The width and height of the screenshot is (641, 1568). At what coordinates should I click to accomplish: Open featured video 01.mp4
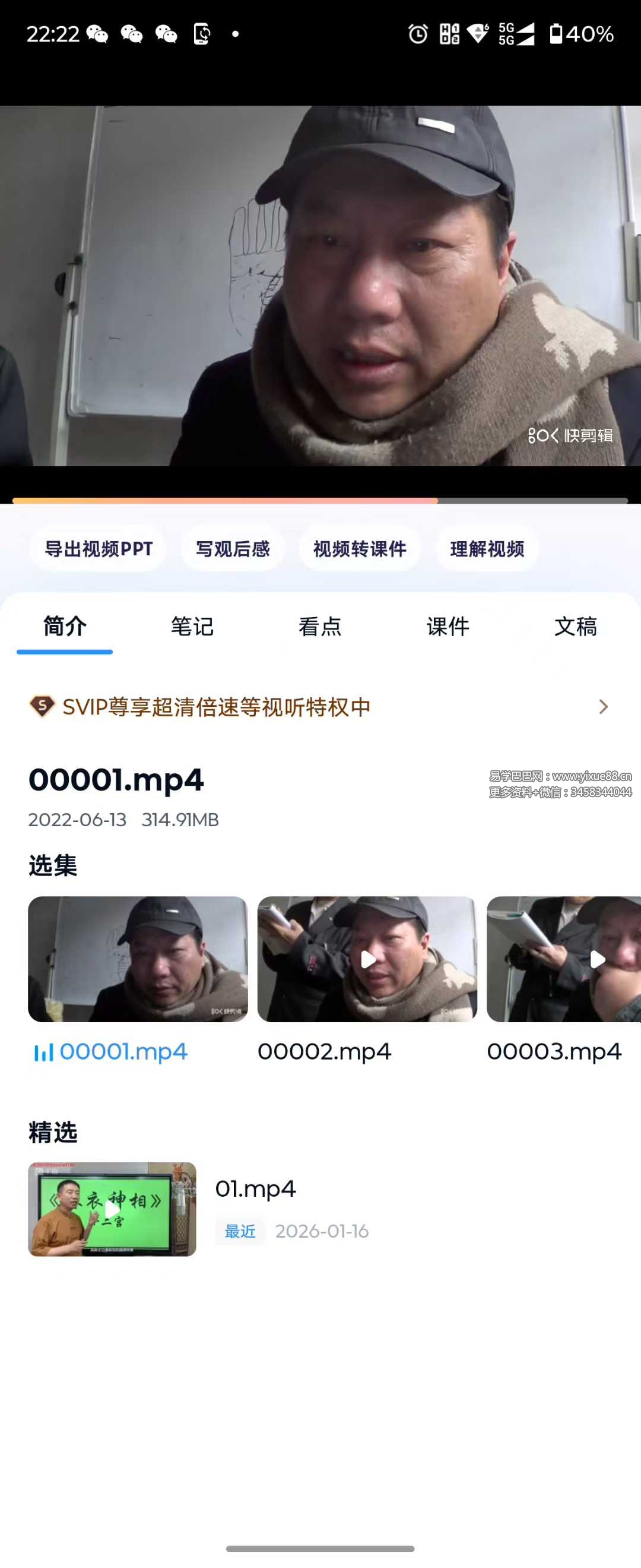(112, 1208)
